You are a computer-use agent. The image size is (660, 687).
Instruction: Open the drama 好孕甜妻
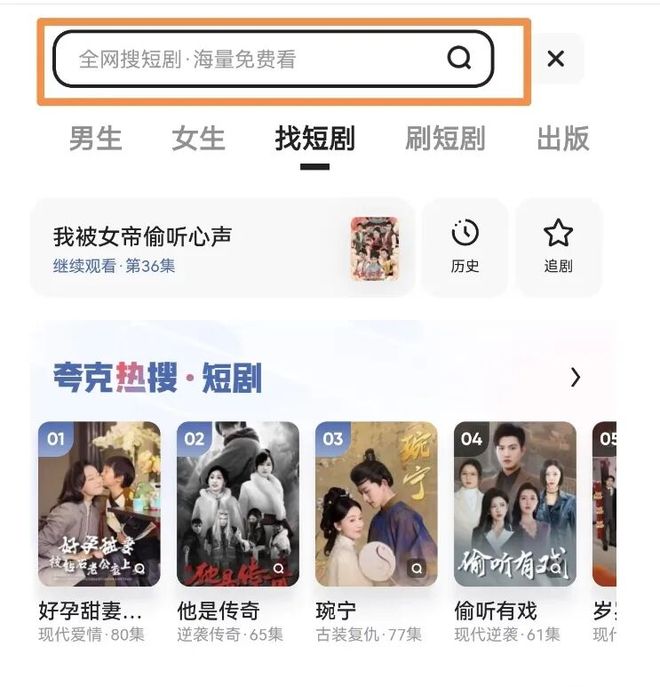tap(99, 504)
